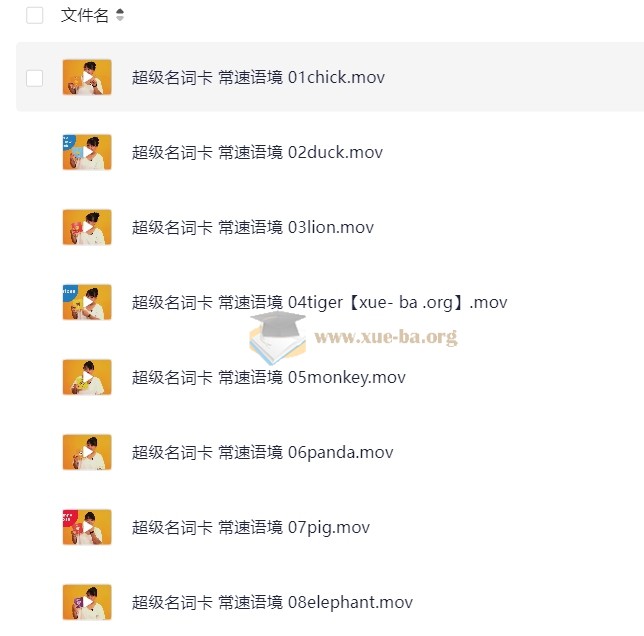View the 07pig.mov file
The width and height of the screenshot is (644, 636).
(251, 527)
